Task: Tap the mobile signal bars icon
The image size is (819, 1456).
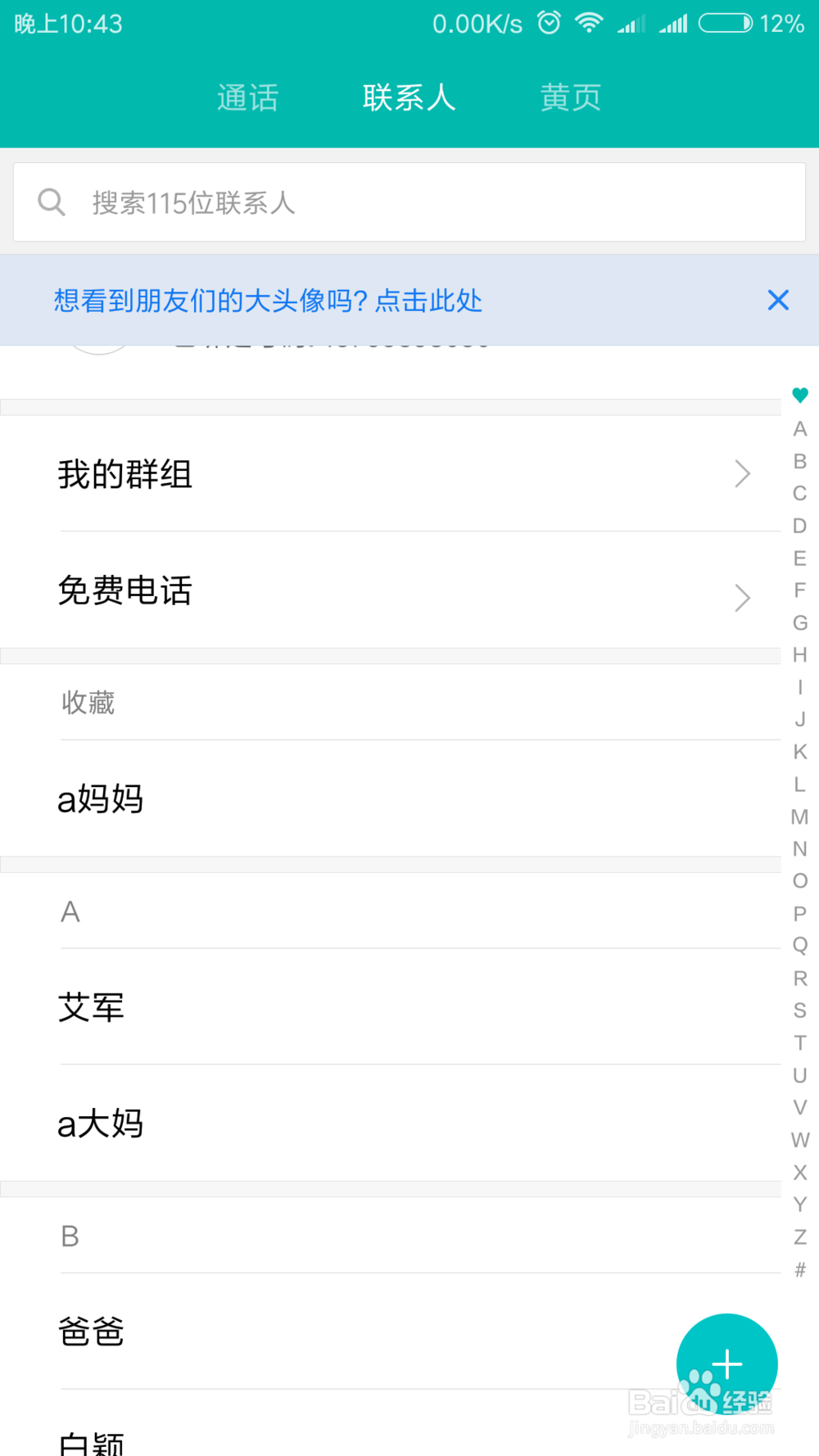Action: click(631, 25)
